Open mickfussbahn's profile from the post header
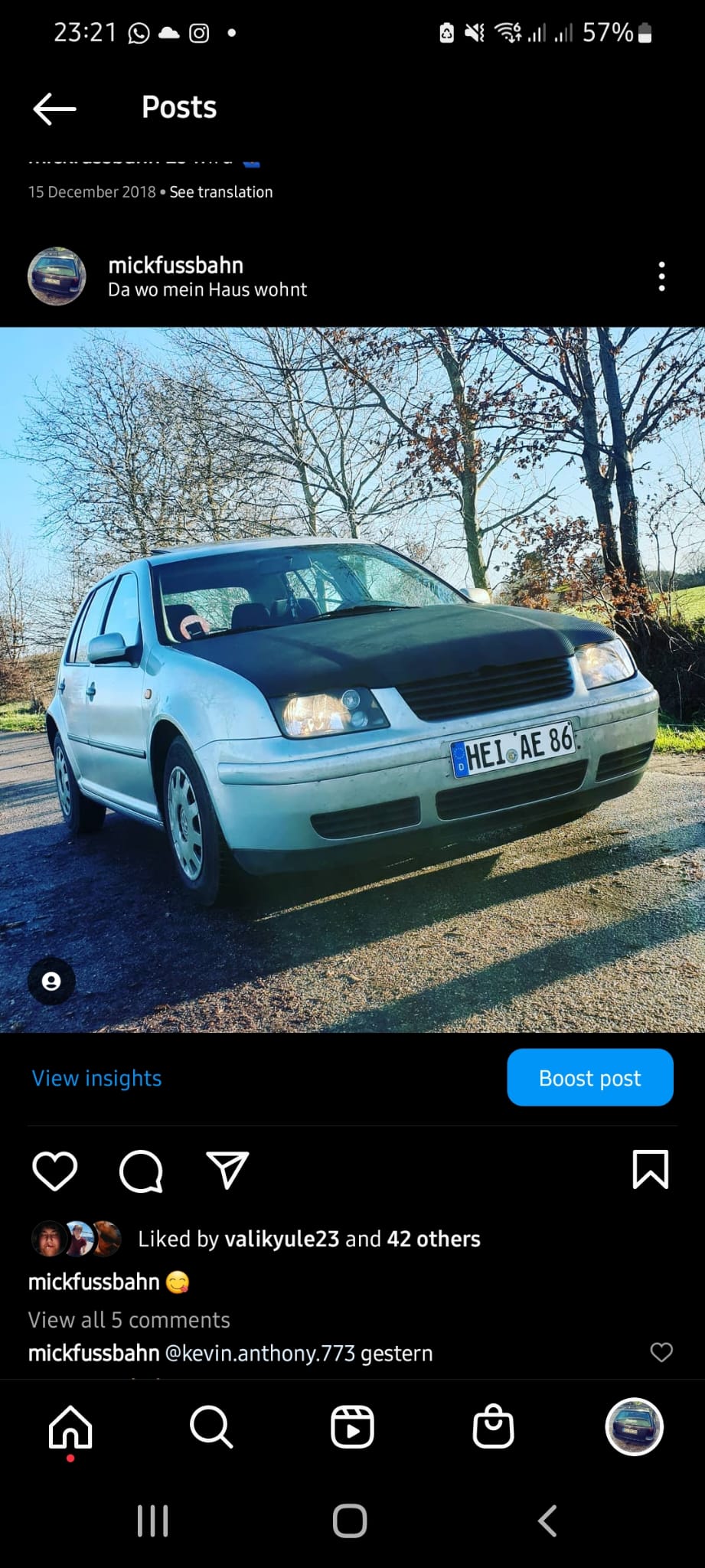The image size is (705, 1568). coord(175,265)
